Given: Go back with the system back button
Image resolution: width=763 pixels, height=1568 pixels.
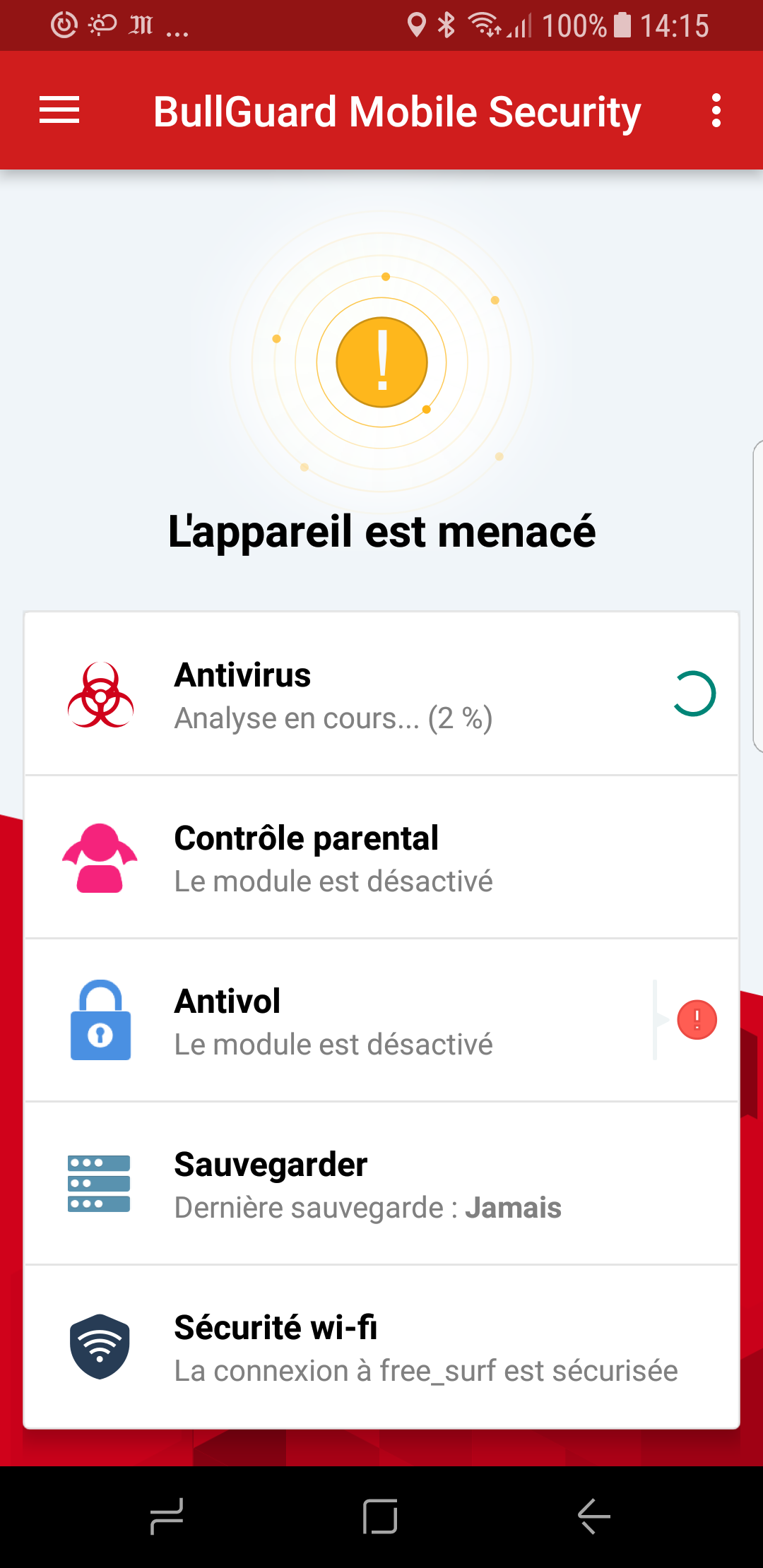Looking at the screenshot, I should pos(594,1516).
